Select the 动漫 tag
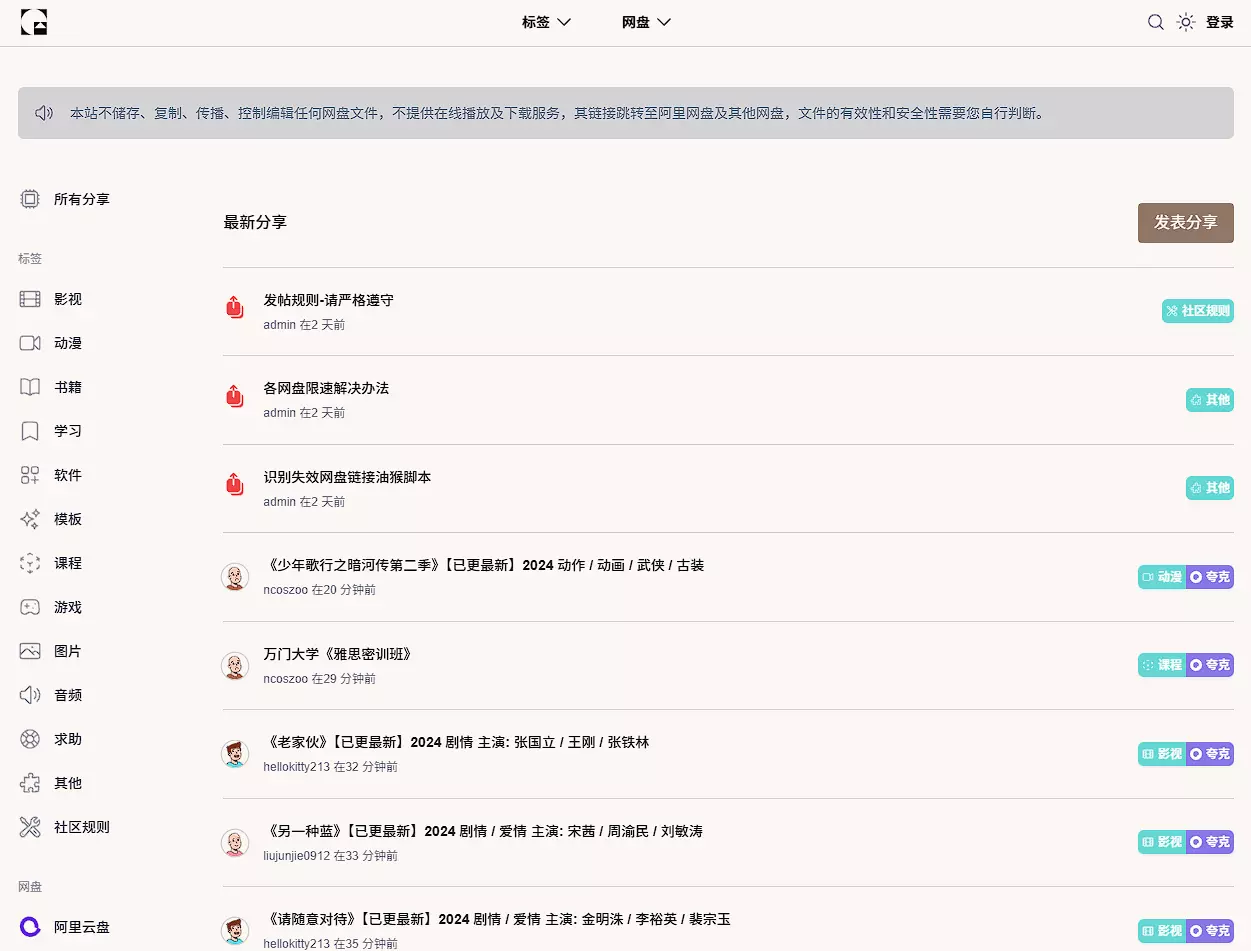 (x=67, y=343)
